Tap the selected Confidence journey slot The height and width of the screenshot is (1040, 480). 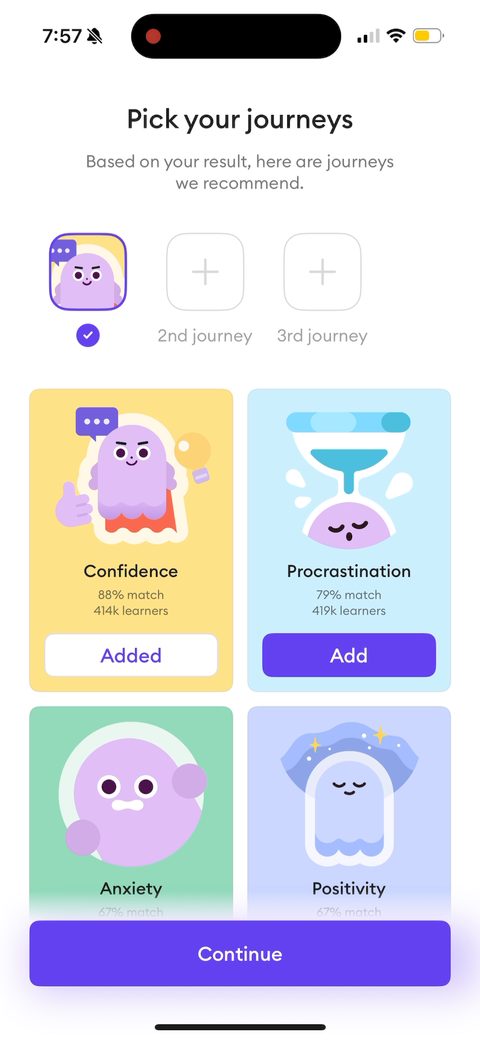pyautogui.click(x=88, y=272)
